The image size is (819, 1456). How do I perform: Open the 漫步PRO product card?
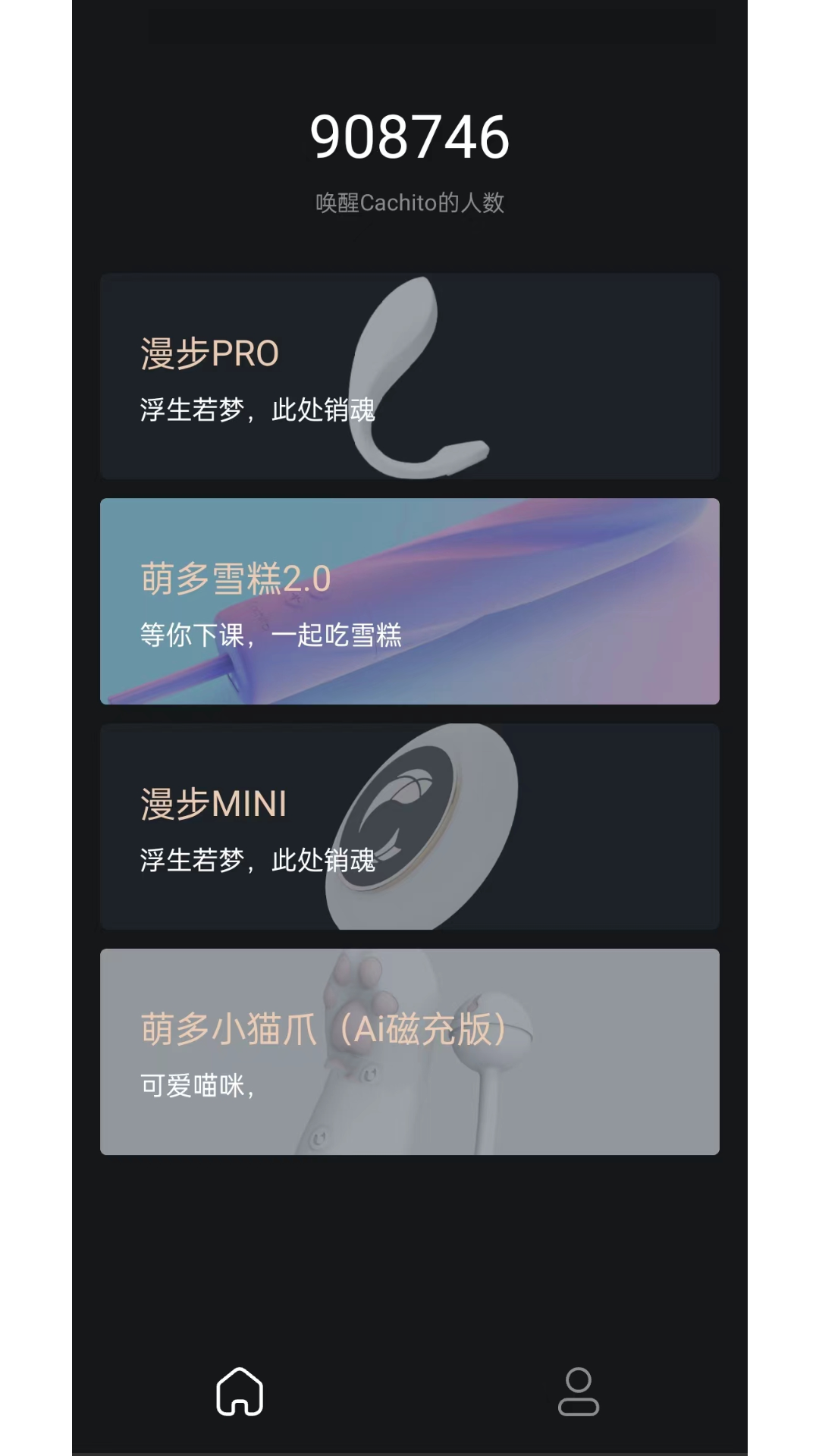click(409, 375)
